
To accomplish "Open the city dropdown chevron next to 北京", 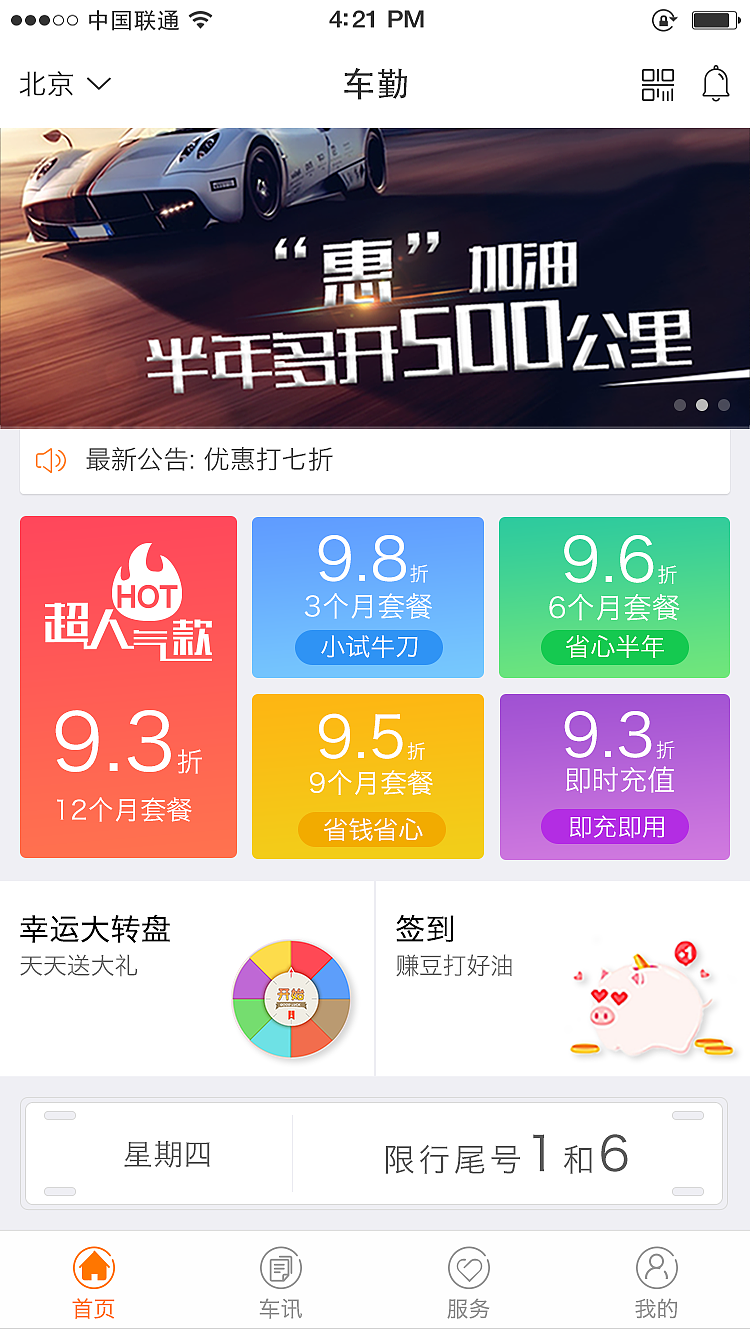I will click(98, 85).
